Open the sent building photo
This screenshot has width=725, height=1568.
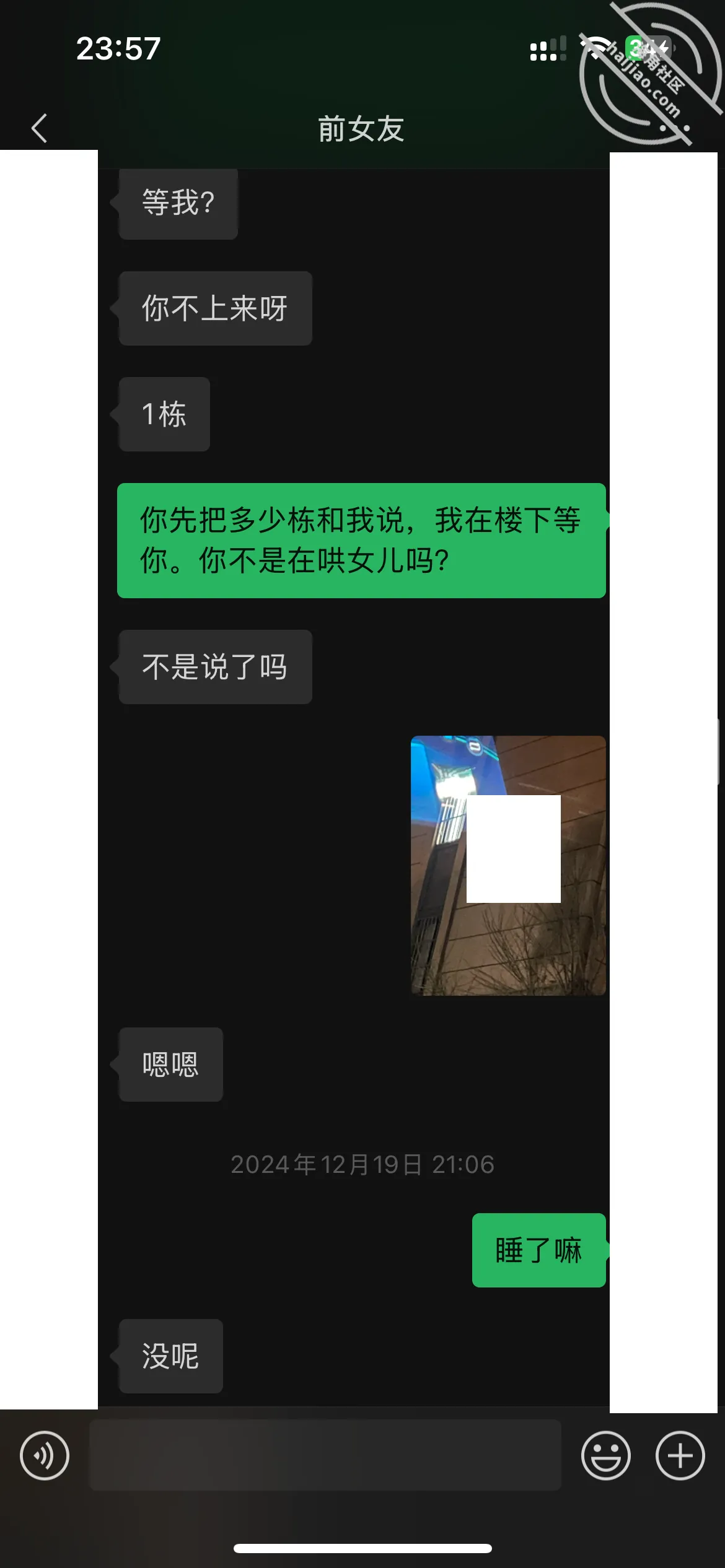click(508, 866)
